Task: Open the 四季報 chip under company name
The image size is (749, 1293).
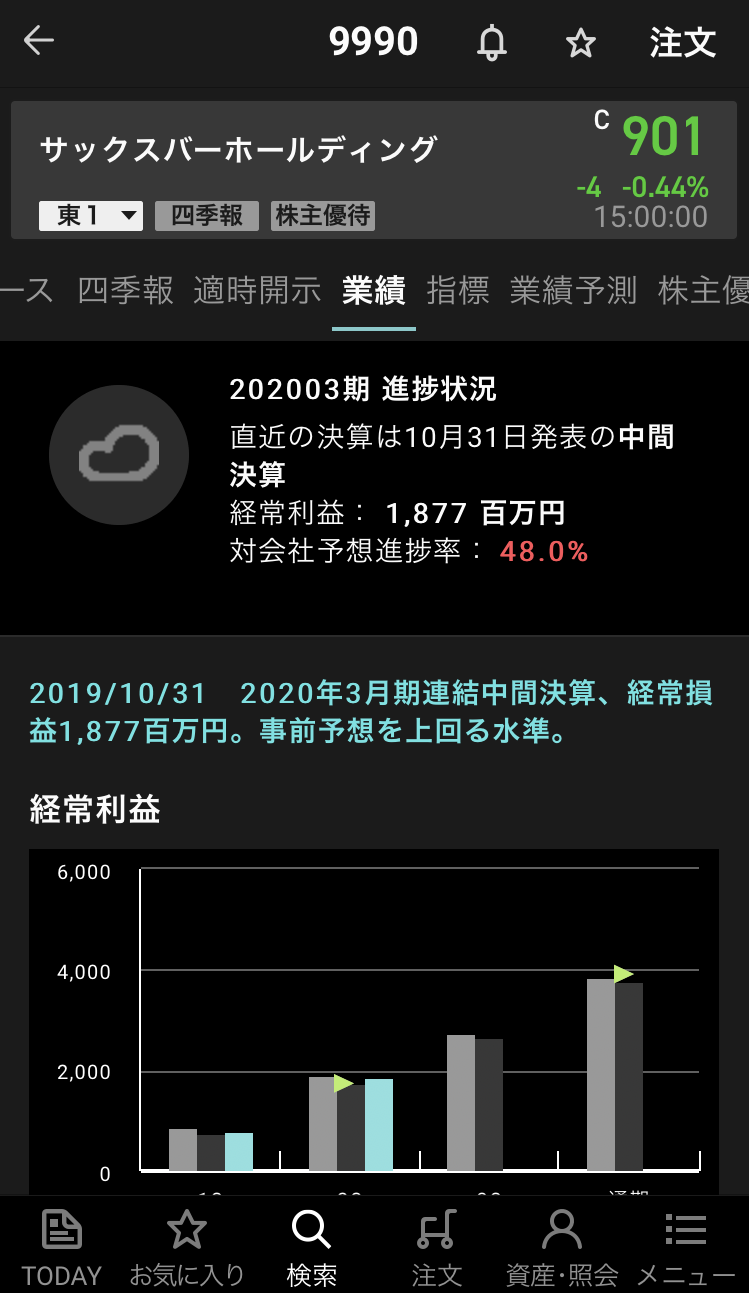Action: click(x=207, y=216)
